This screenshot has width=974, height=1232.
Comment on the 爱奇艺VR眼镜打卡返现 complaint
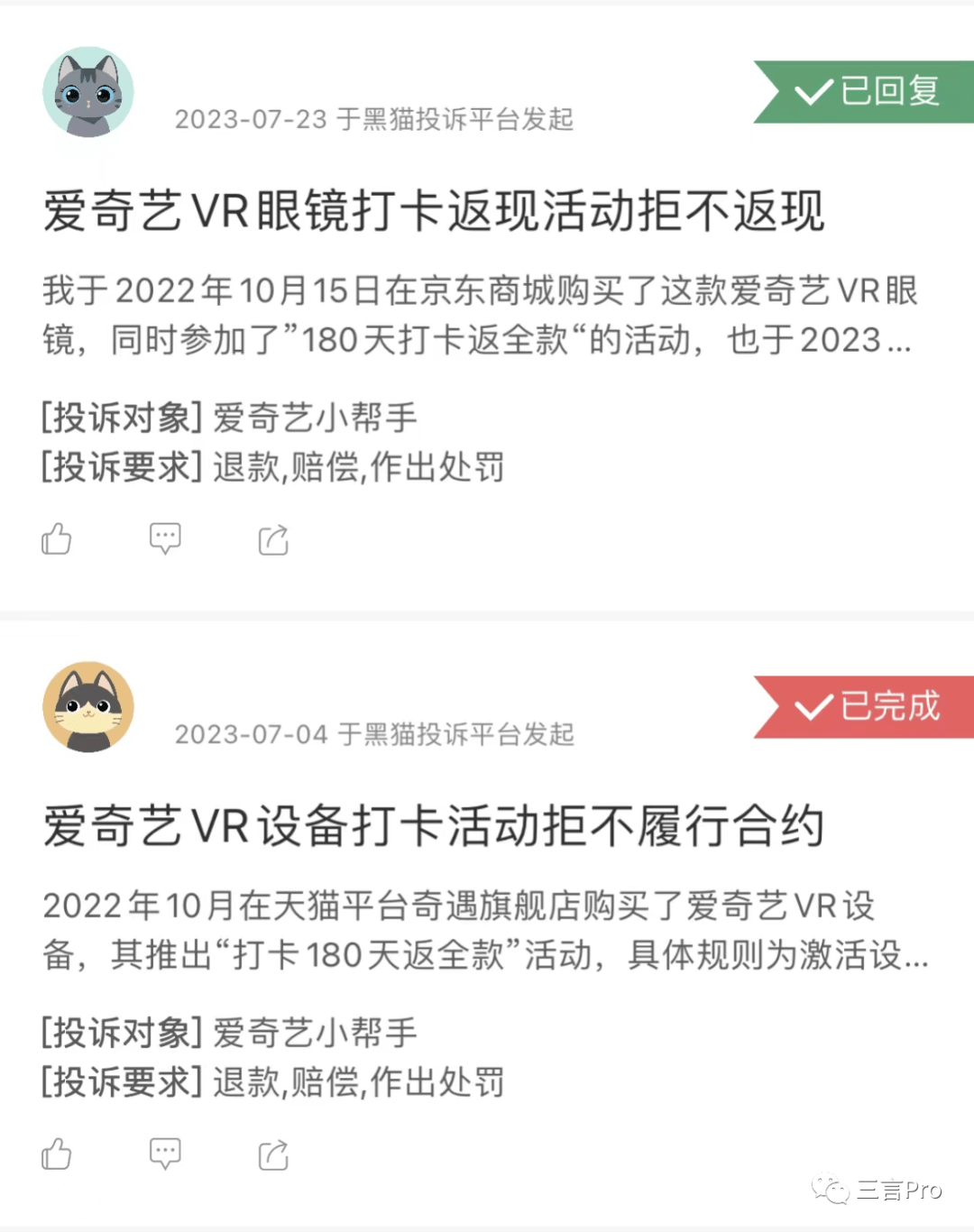coord(165,538)
